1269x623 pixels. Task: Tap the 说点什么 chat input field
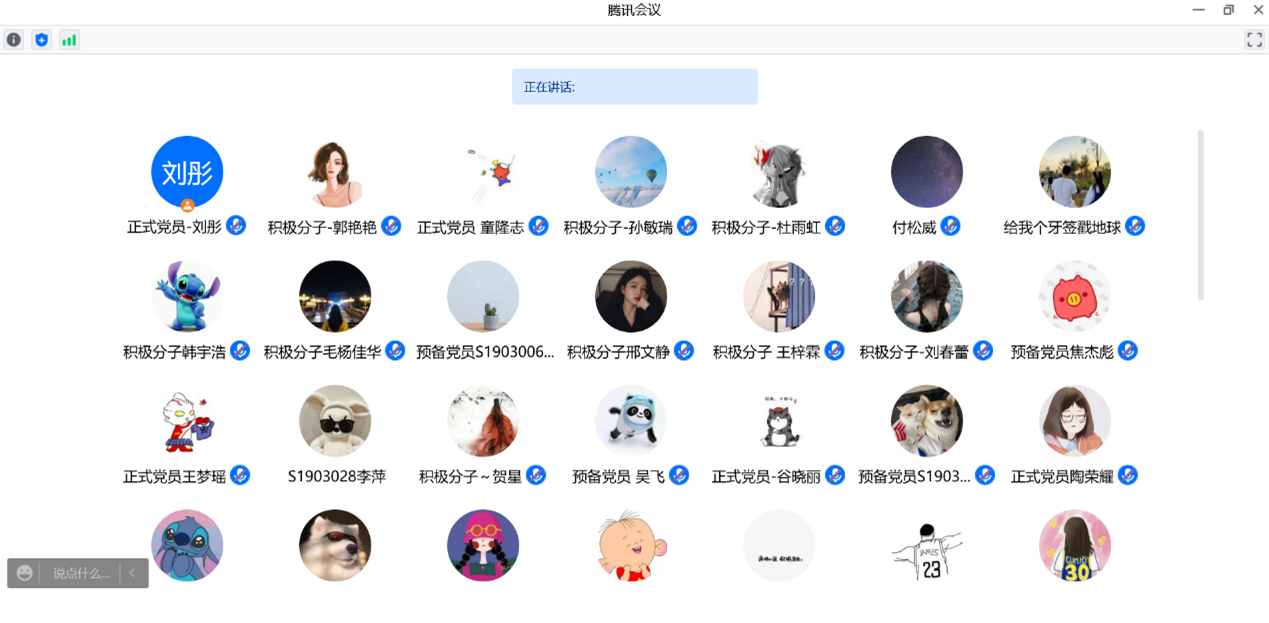click(81, 573)
